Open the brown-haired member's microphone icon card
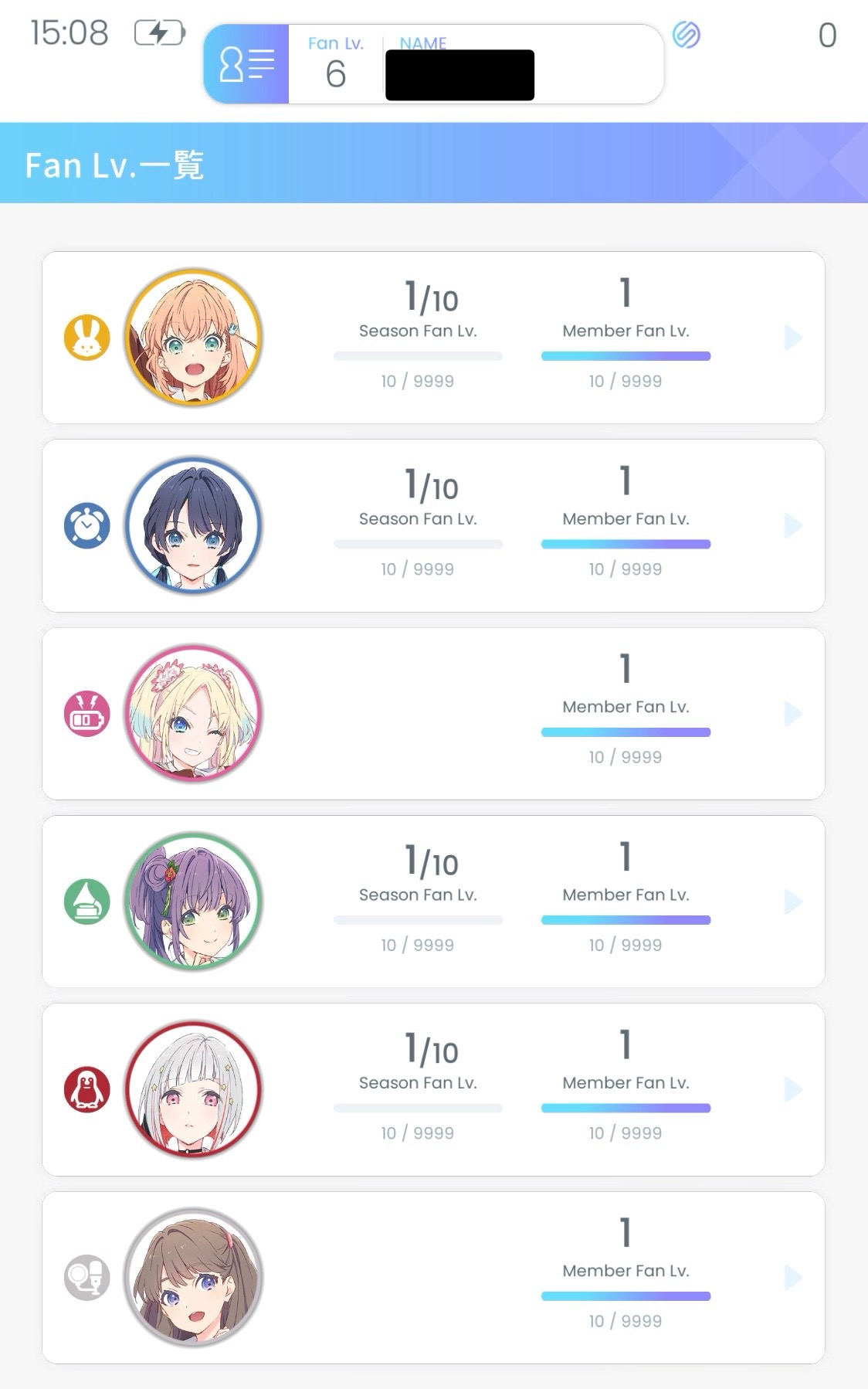Image resolution: width=868 pixels, height=1389 pixels. pos(432,1277)
